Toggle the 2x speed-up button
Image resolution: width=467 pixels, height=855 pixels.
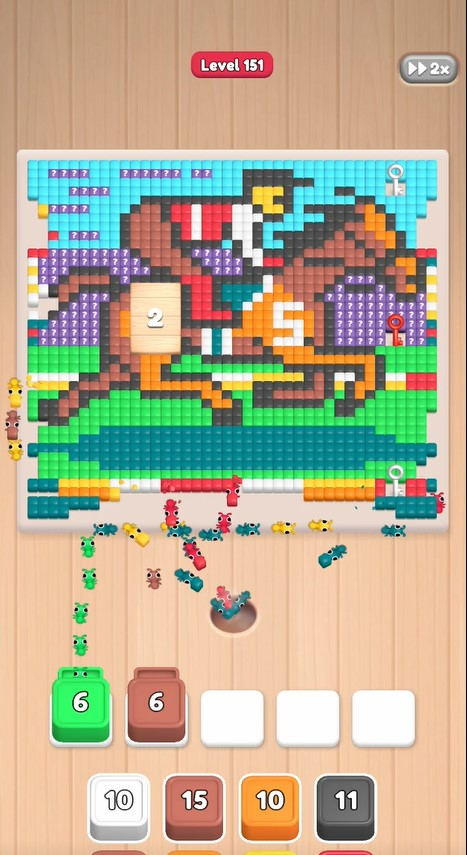pos(428,68)
